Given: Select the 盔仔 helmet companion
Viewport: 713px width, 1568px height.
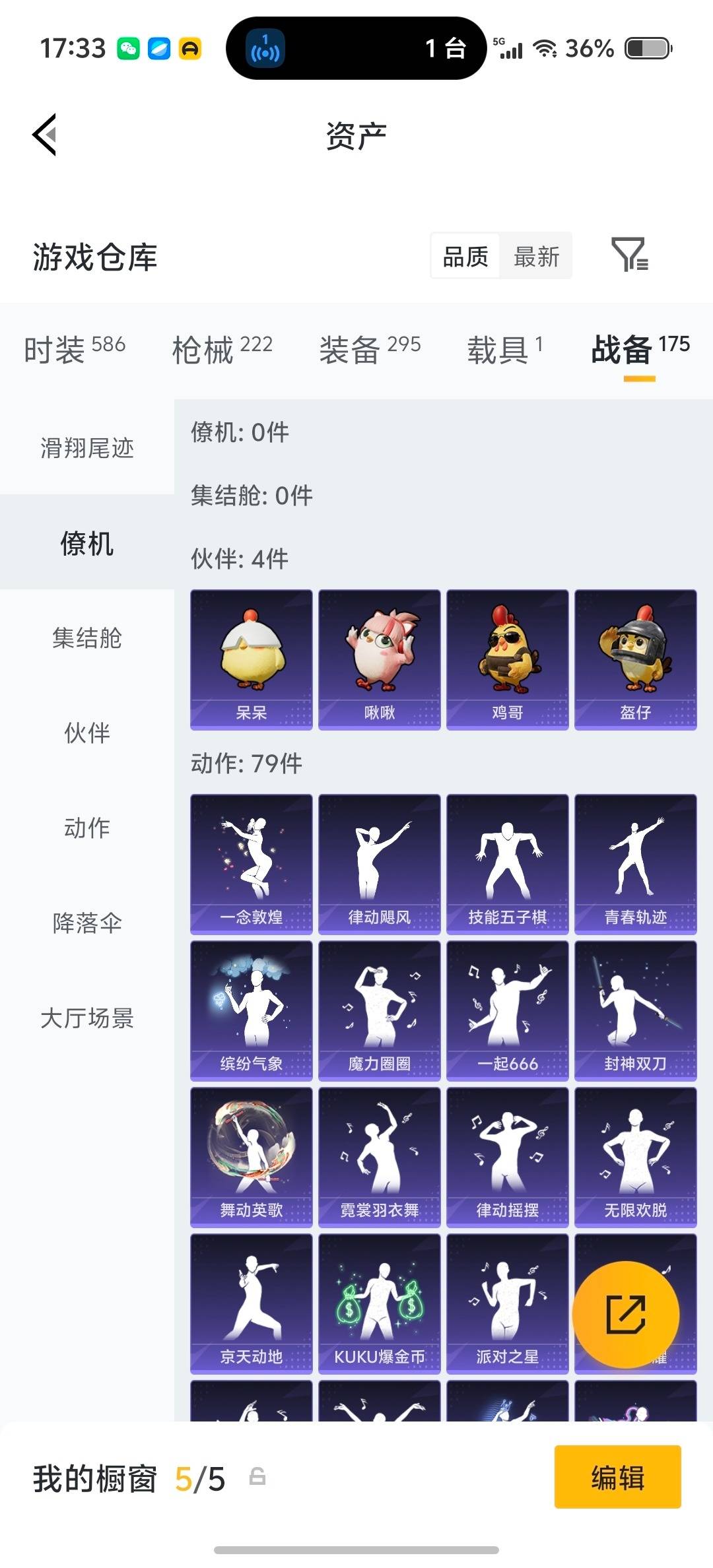Looking at the screenshot, I should [636, 657].
